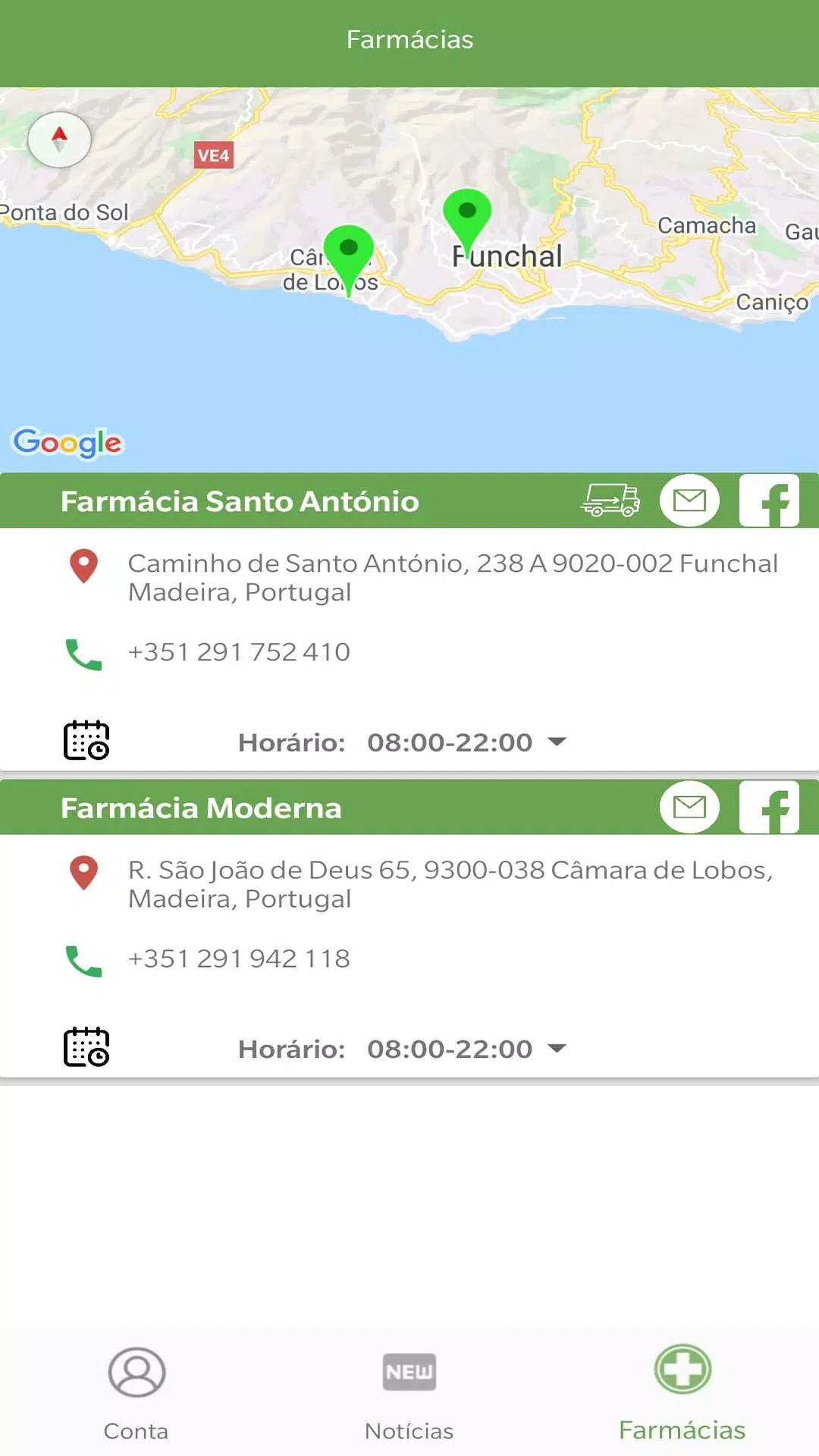
Task: Tap the map compass button
Action: pyautogui.click(x=59, y=140)
